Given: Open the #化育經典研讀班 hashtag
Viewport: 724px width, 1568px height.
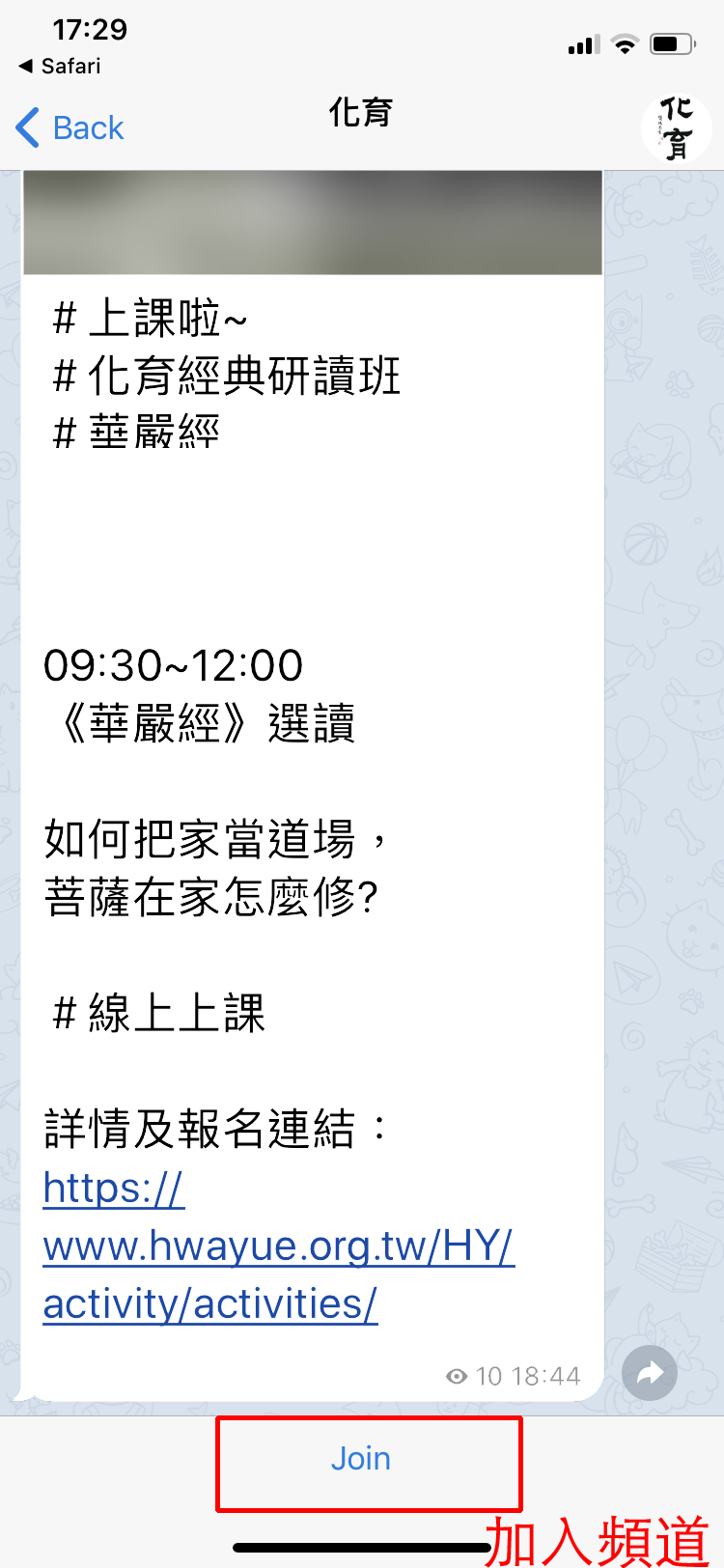Looking at the screenshot, I should click(x=227, y=376).
